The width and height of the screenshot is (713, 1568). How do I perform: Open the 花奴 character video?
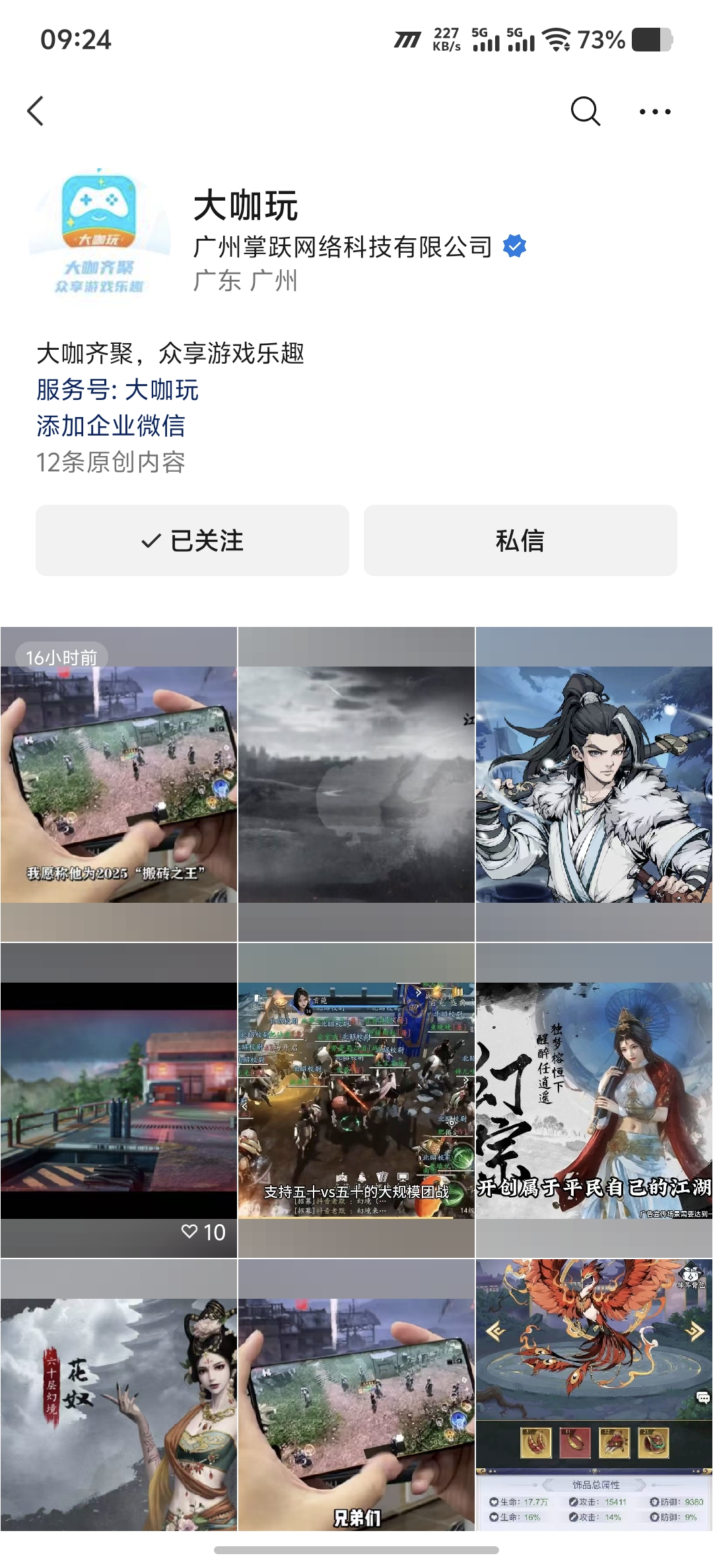coord(119,1413)
